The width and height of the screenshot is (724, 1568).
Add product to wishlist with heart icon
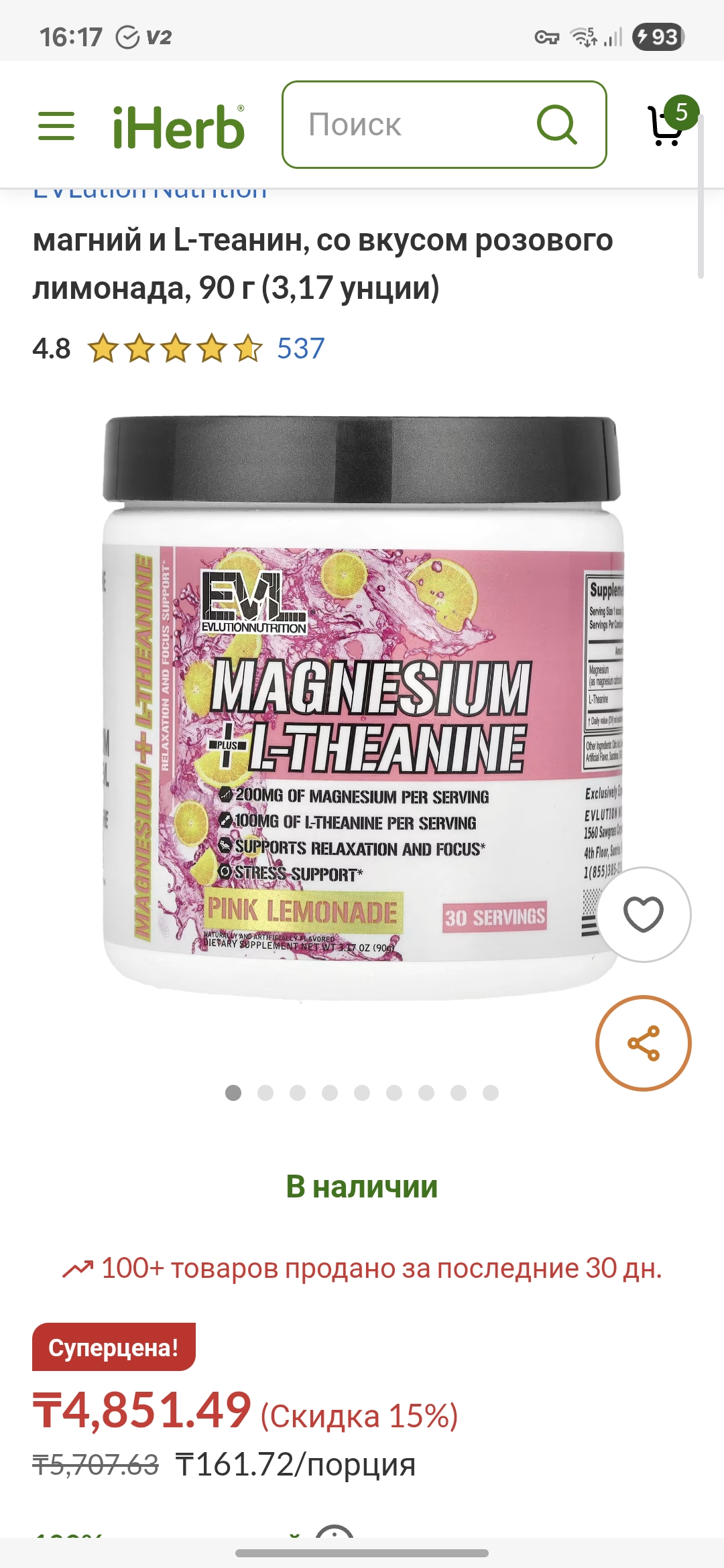[643, 914]
